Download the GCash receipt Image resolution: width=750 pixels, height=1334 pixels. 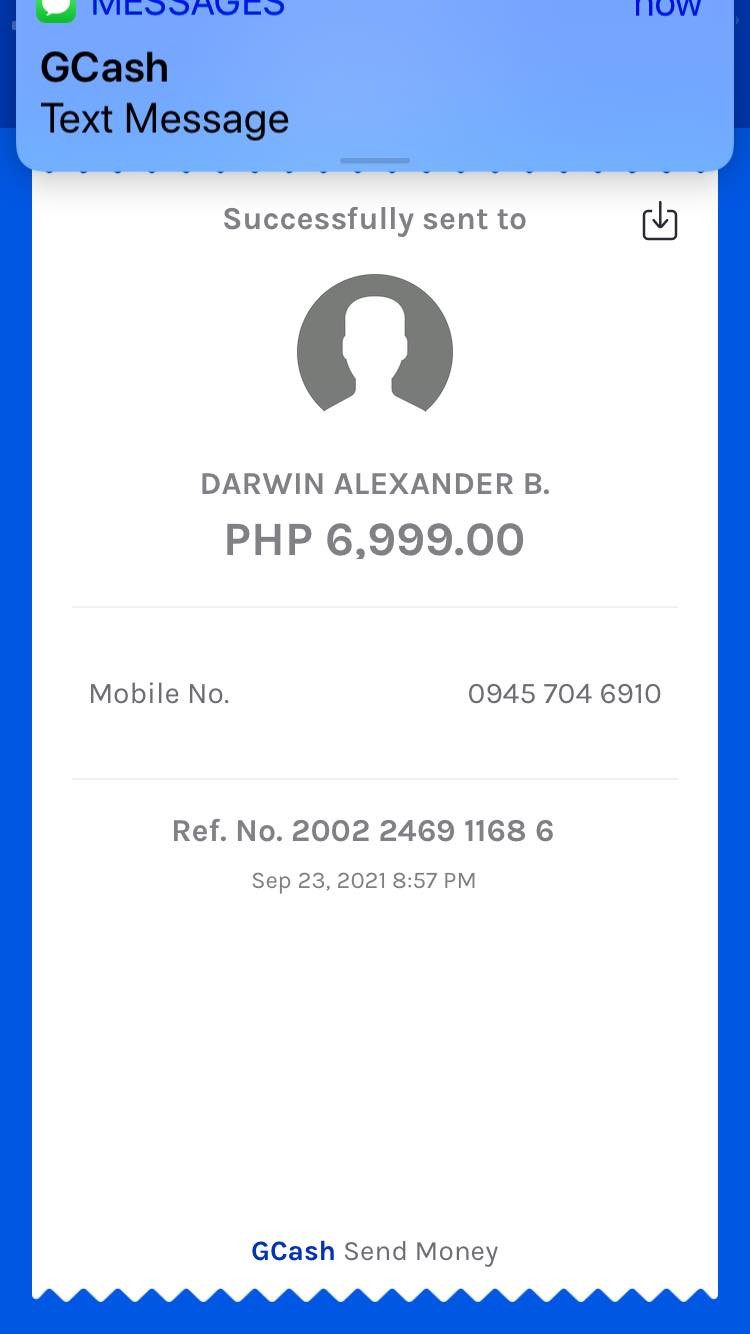pyautogui.click(x=659, y=221)
